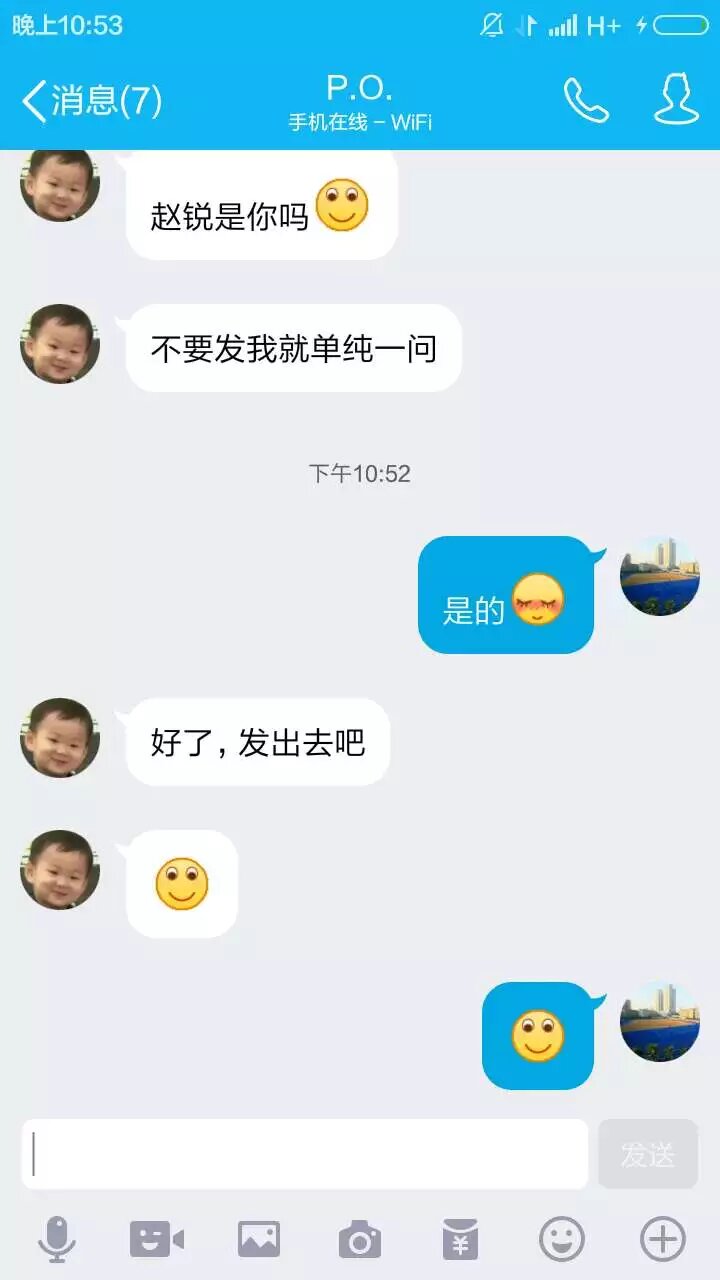Go back to the 消息 list
This screenshot has width=720, height=1280.
tap(90, 101)
